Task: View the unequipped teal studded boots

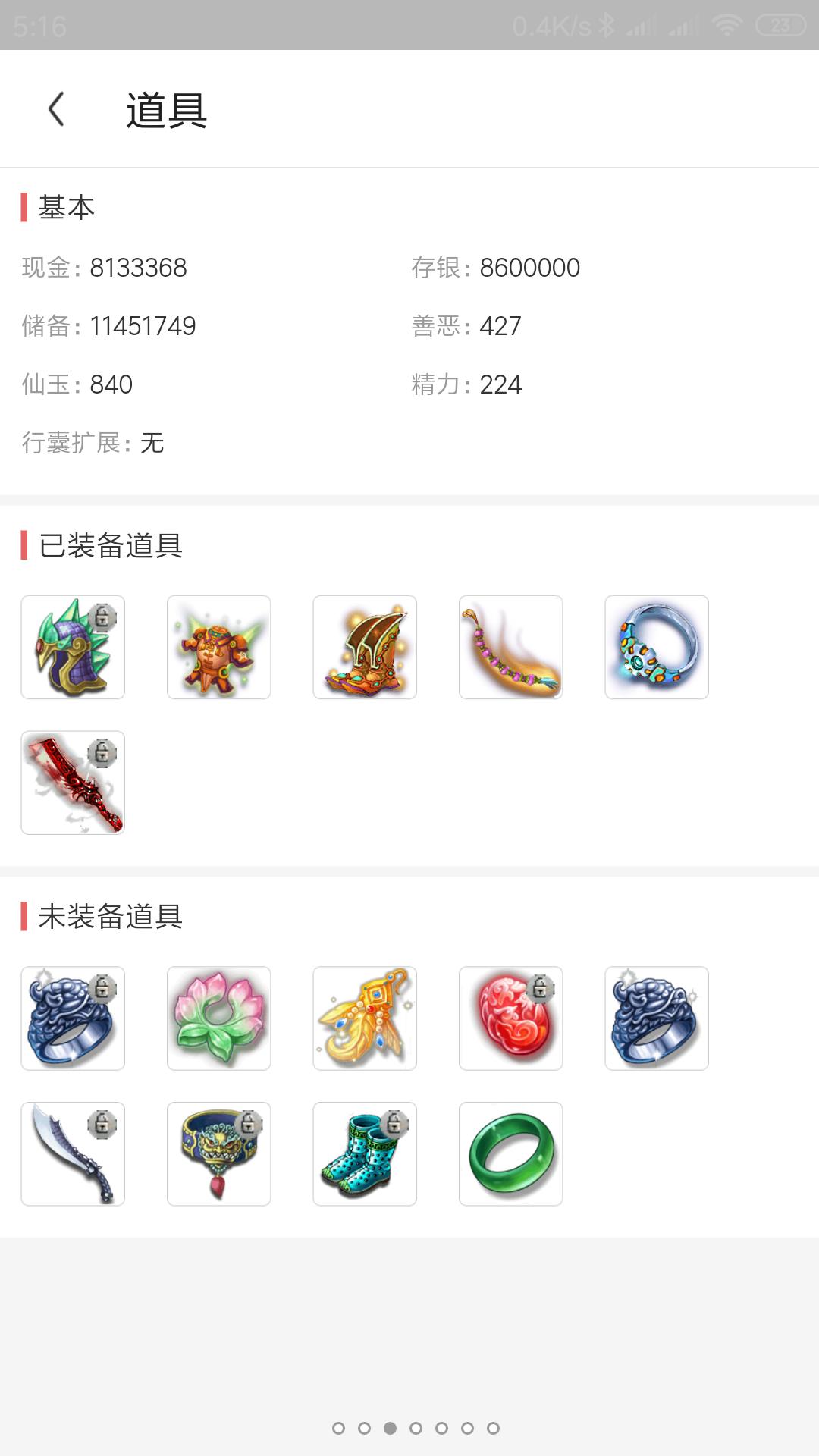Action: click(x=365, y=1154)
